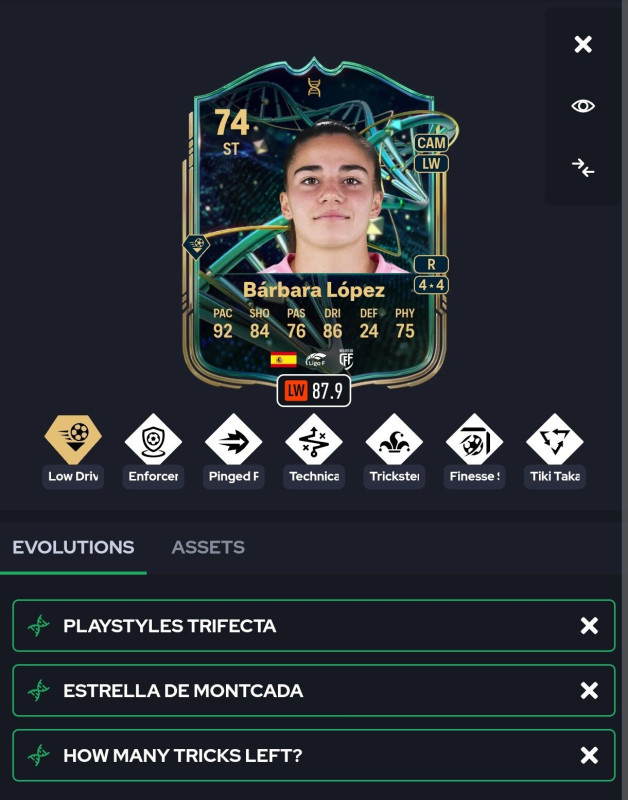The height and width of the screenshot is (800, 628).
Task: Select the Enforcer playstyle icon
Action: tap(153, 440)
